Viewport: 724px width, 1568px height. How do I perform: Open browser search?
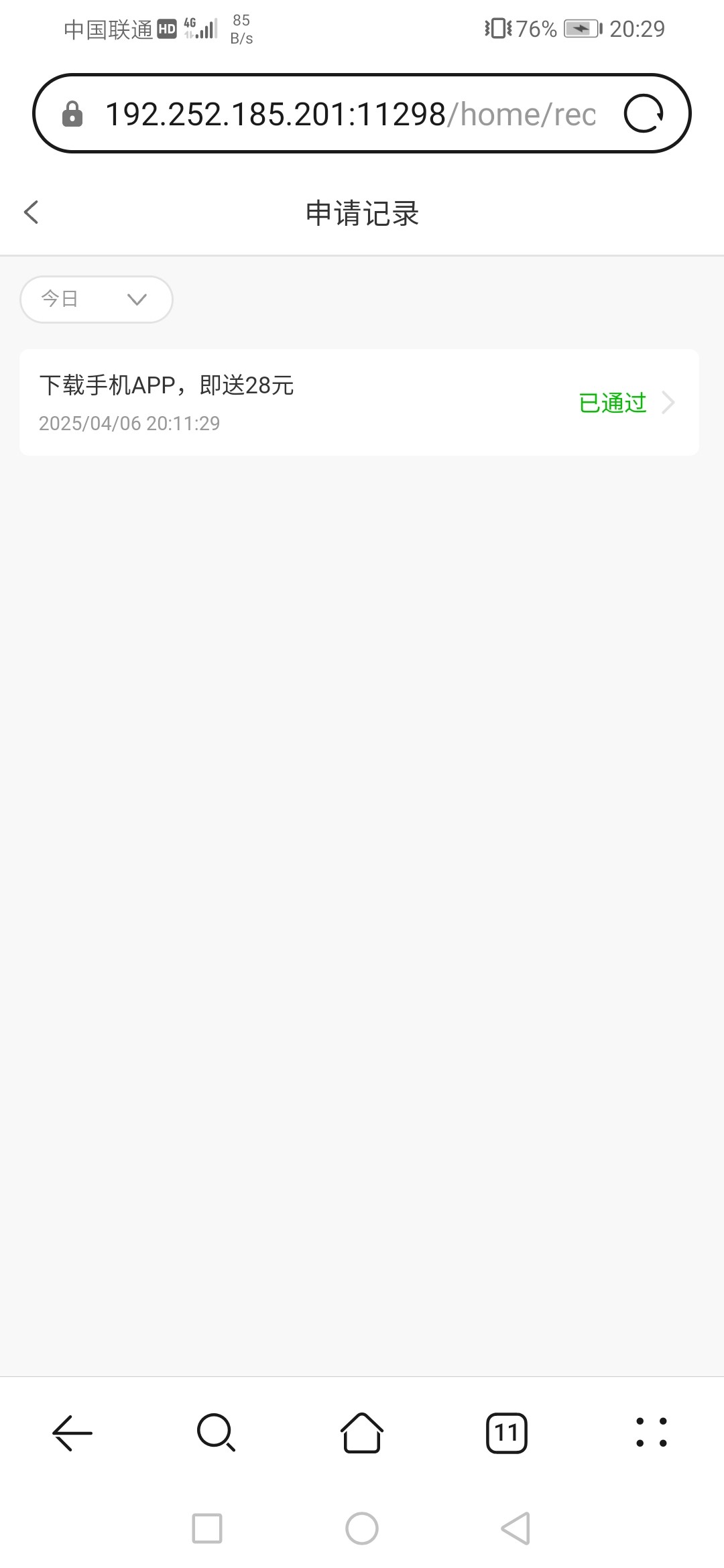(217, 1433)
